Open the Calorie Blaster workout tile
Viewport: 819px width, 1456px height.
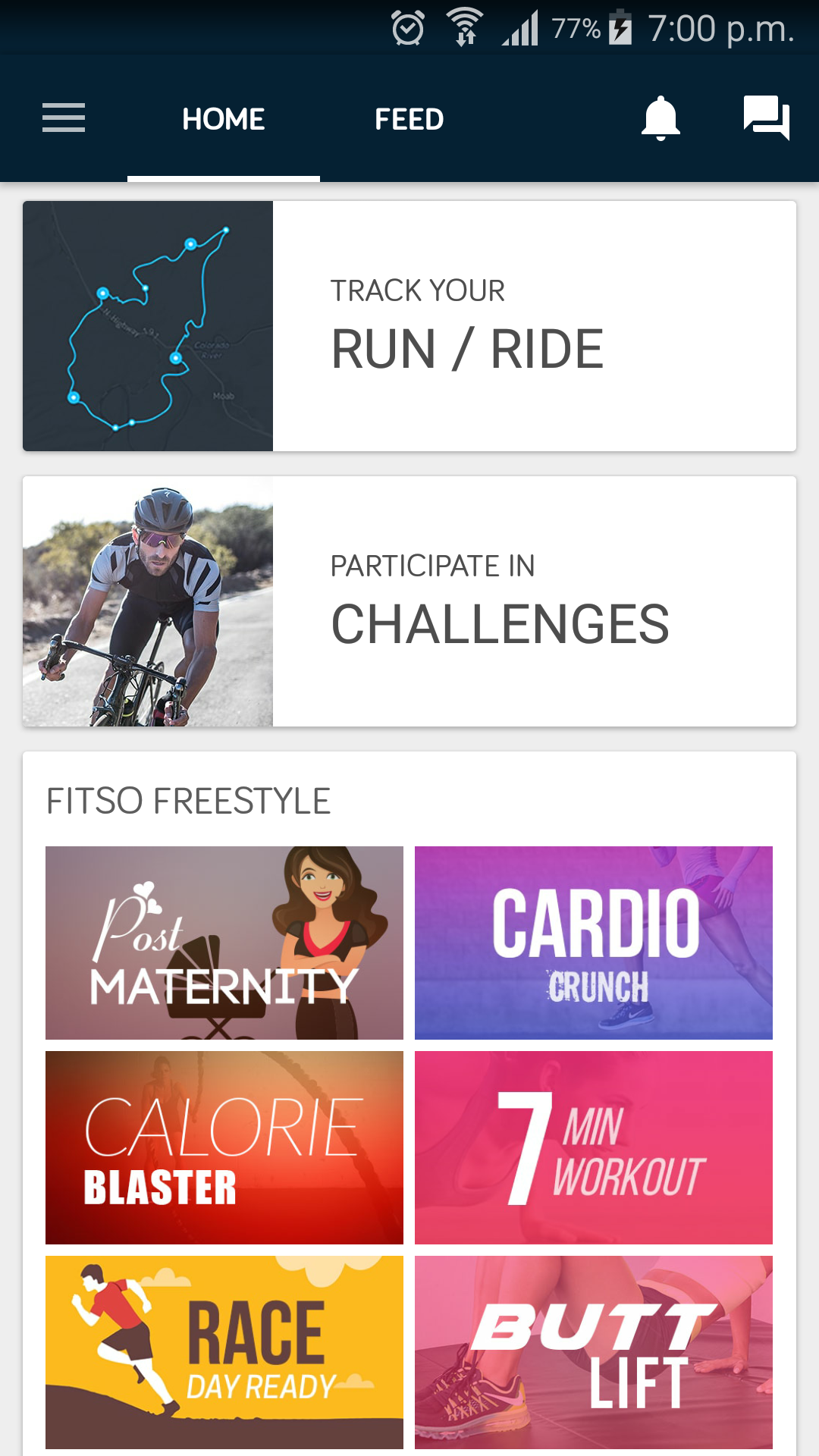pos(224,1147)
